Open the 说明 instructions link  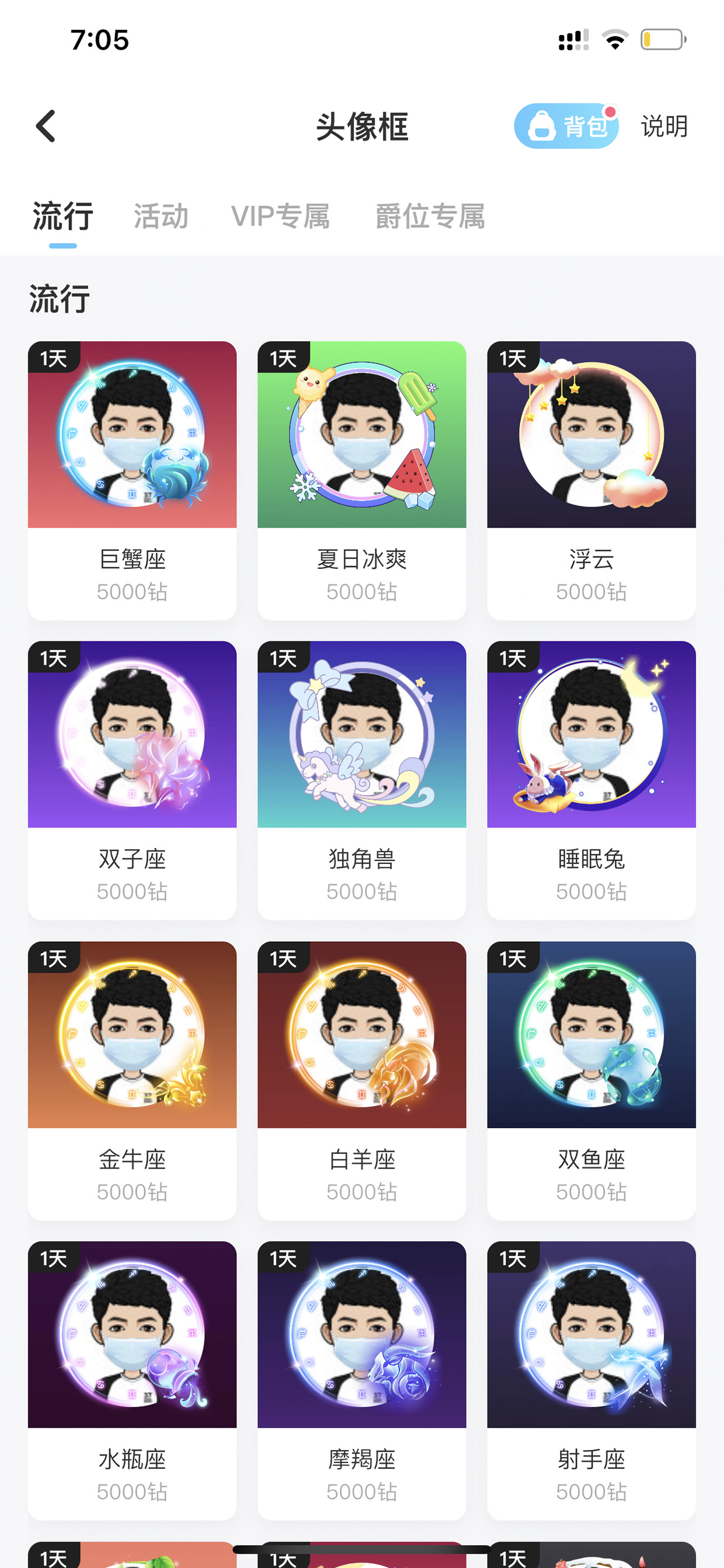click(664, 126)
